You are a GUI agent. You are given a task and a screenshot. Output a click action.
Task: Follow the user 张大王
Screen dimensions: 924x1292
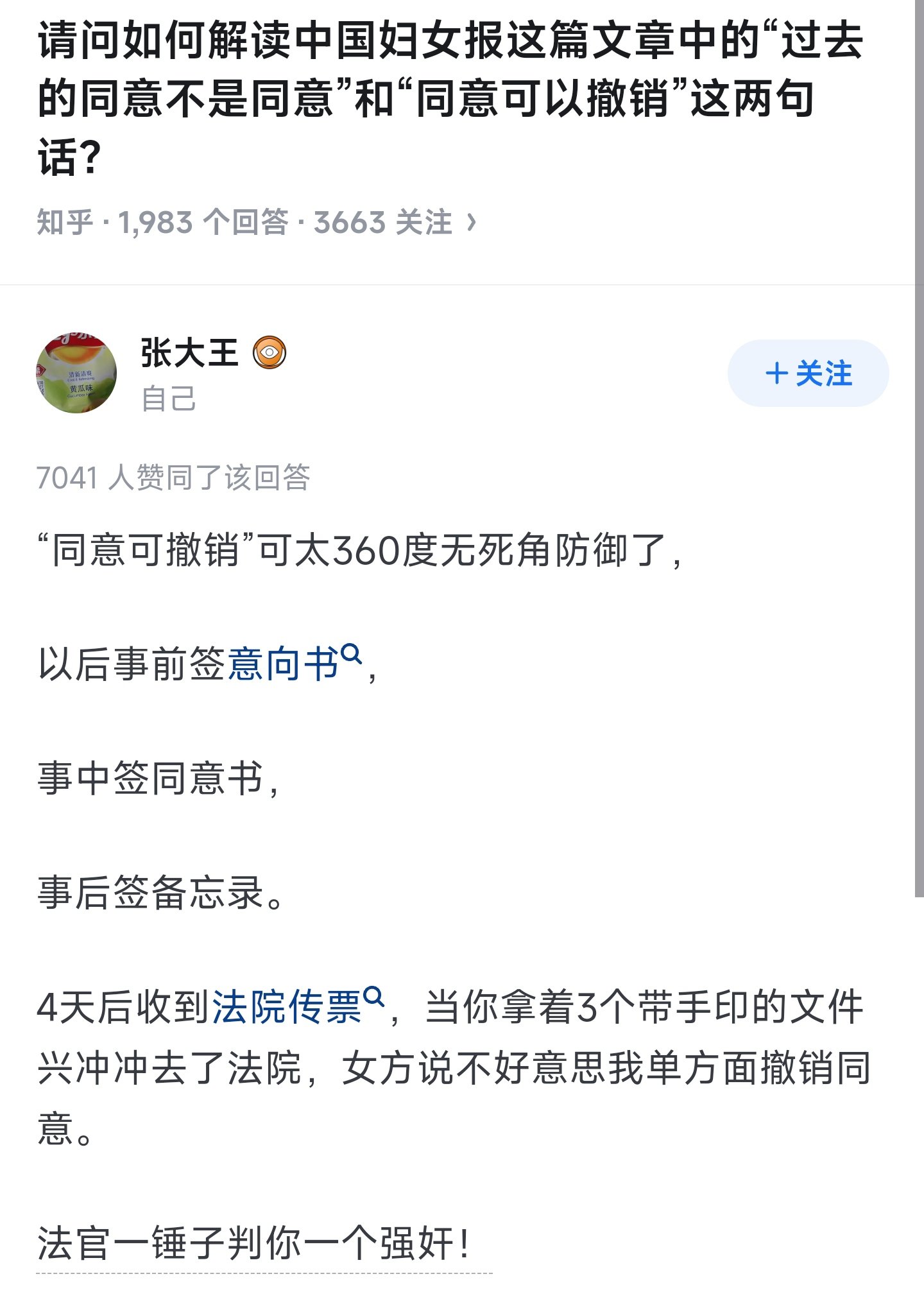(x=808, y=374)
